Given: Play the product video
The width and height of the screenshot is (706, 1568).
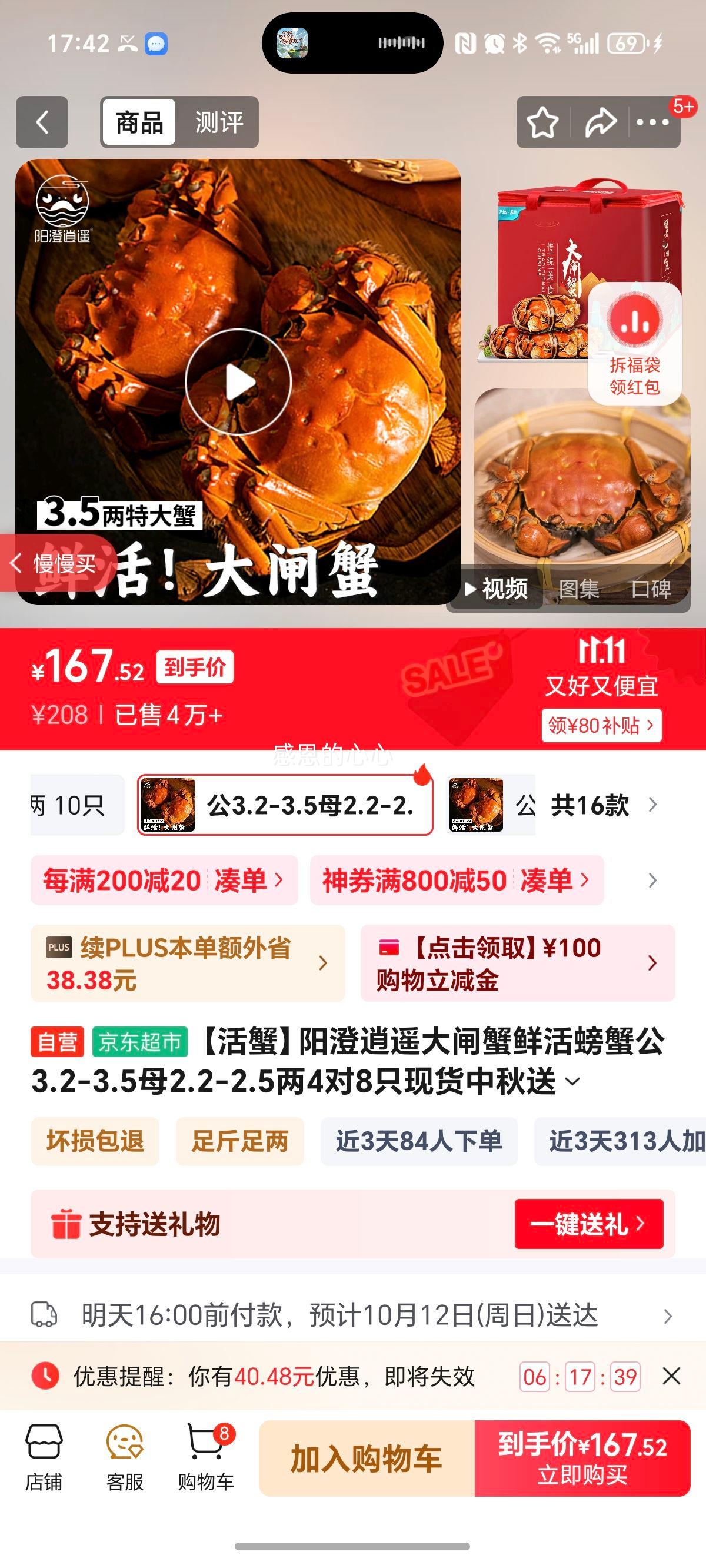Looking at the screenshot, I should coord(238,382).
